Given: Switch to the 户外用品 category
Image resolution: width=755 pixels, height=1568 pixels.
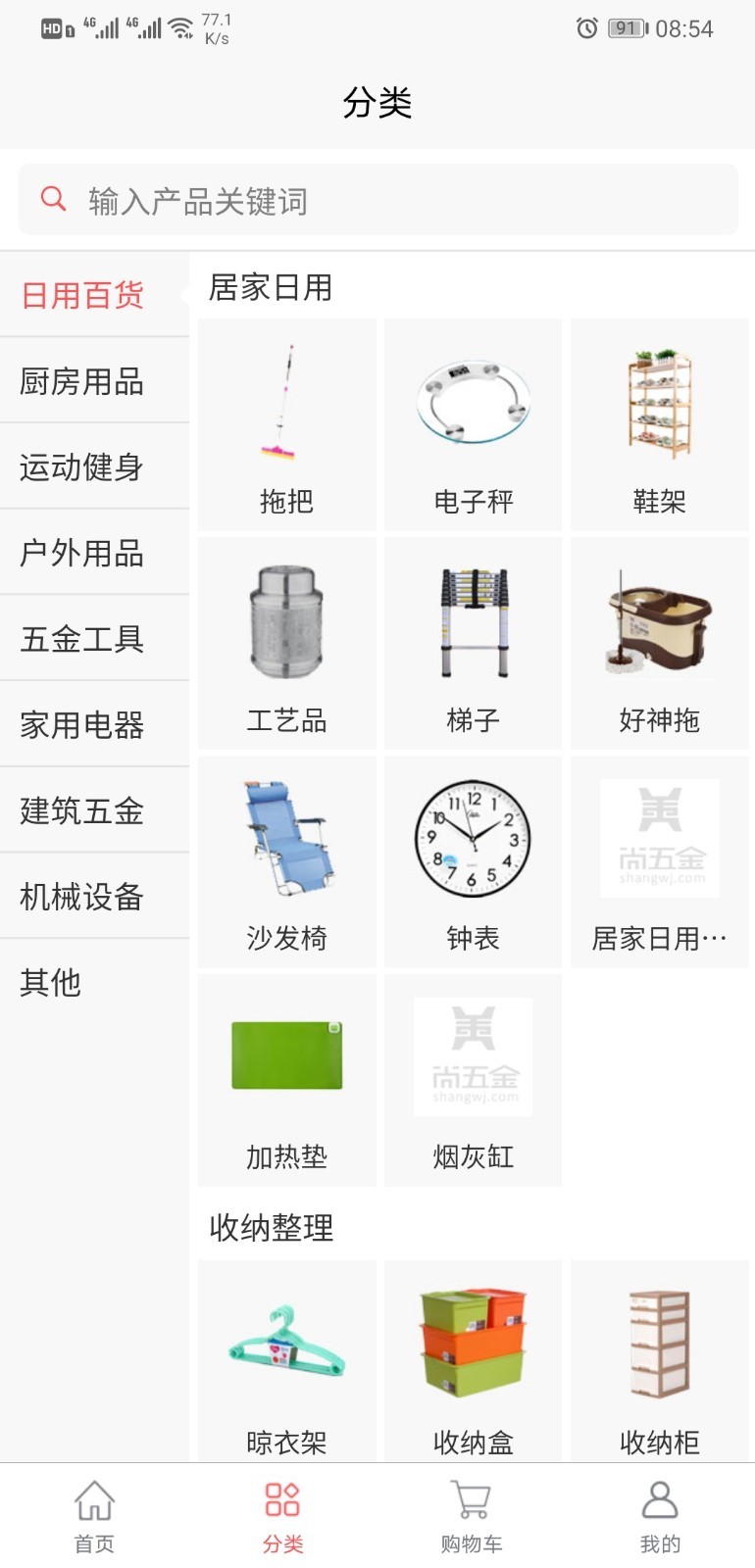Looking at the screenshot, I should (x=83, y=554).
